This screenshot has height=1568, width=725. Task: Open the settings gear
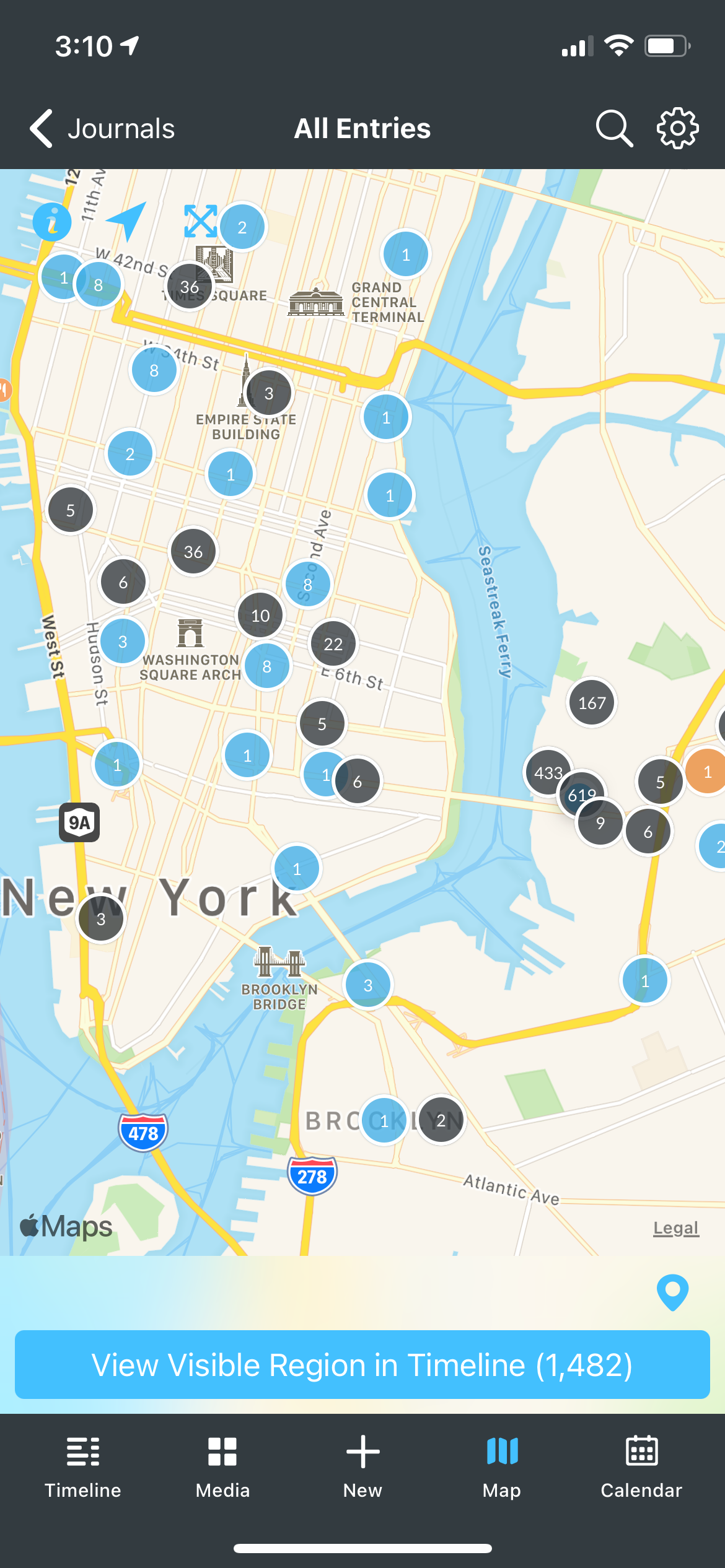[x=677, y=129]
